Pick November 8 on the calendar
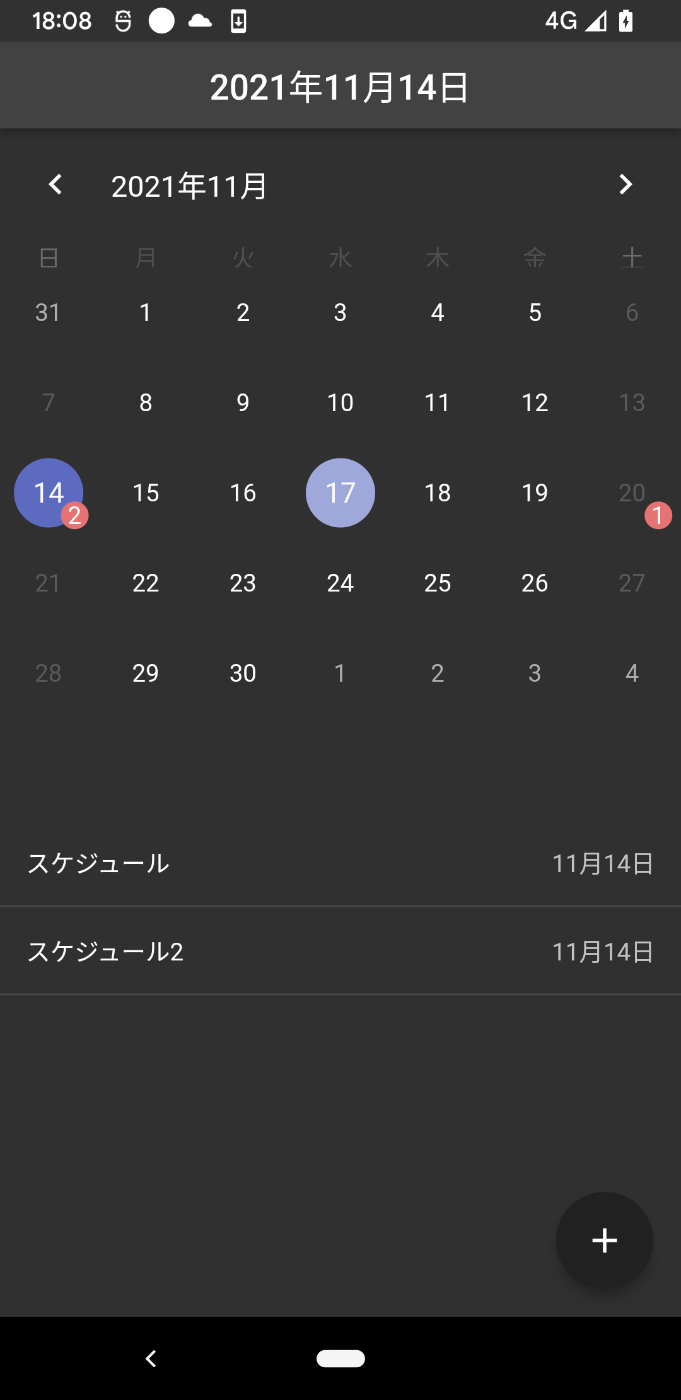 point(146,403)
